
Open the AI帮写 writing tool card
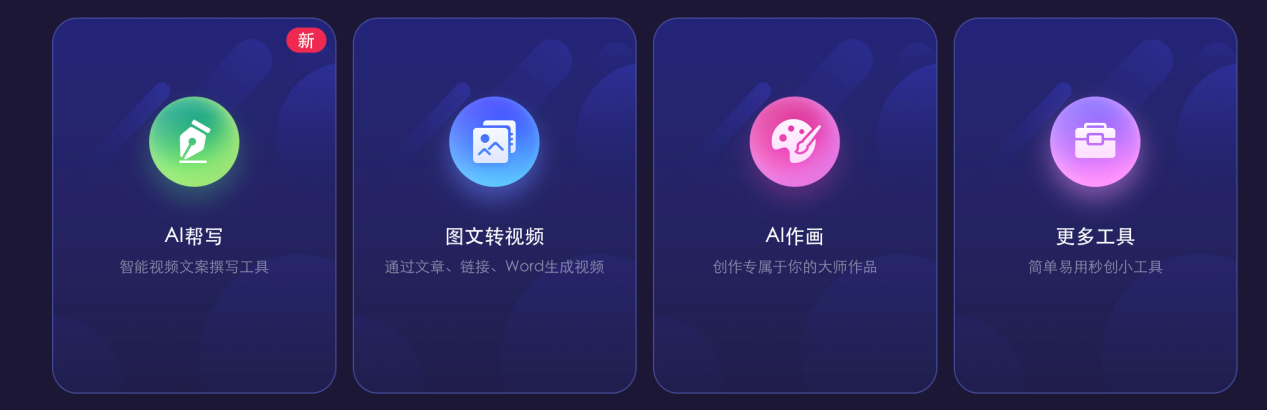click(194, 205)
